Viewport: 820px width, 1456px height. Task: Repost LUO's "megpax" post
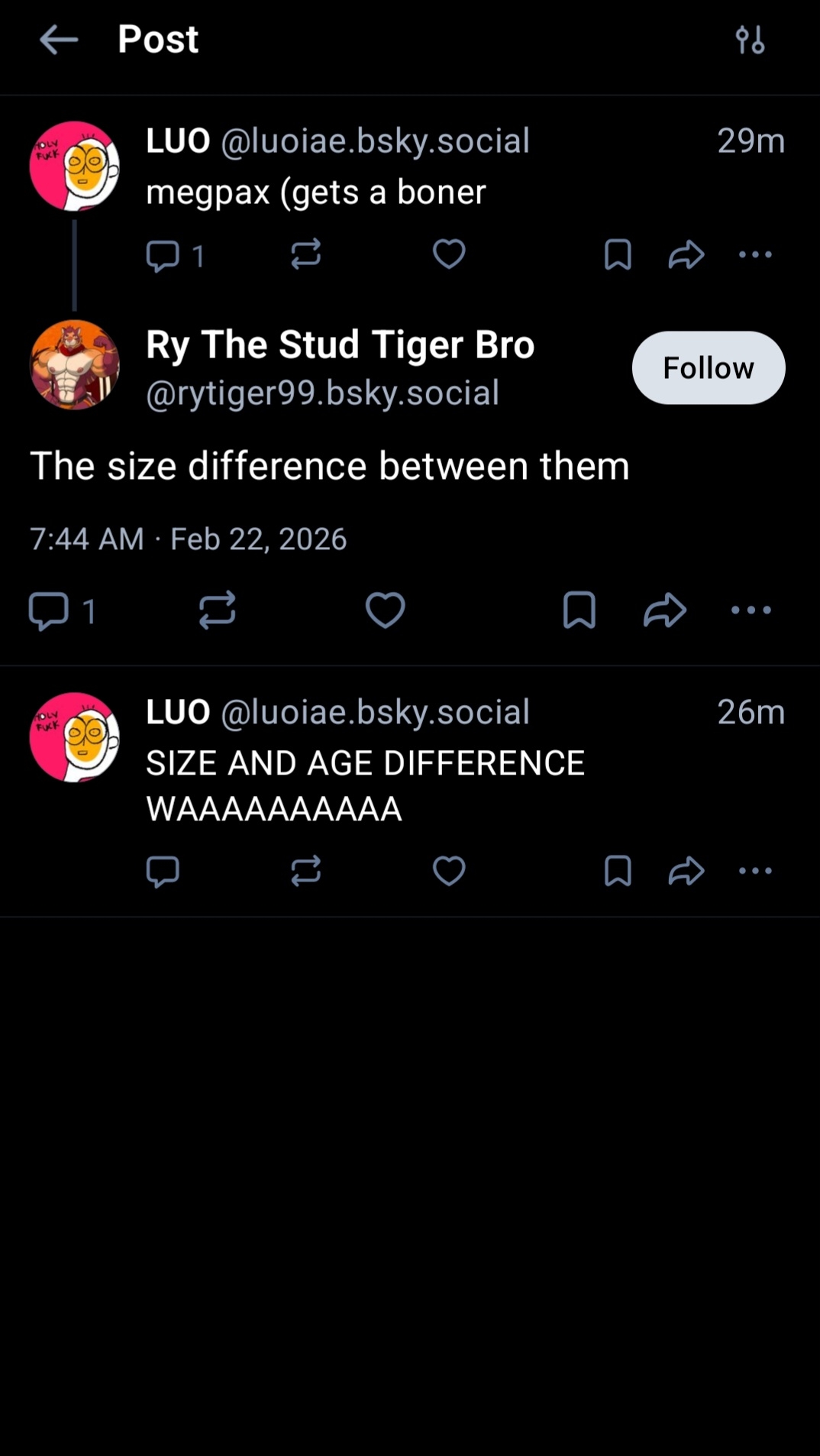point(305,254)
